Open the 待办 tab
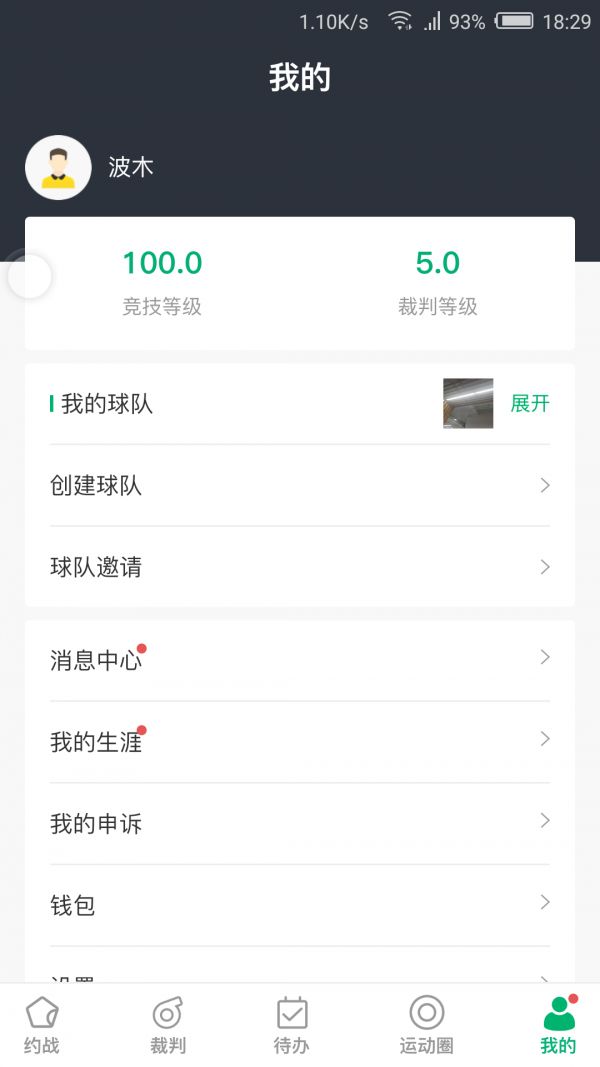This screenshot has height=1067, width=600. tap(292, 1026)
